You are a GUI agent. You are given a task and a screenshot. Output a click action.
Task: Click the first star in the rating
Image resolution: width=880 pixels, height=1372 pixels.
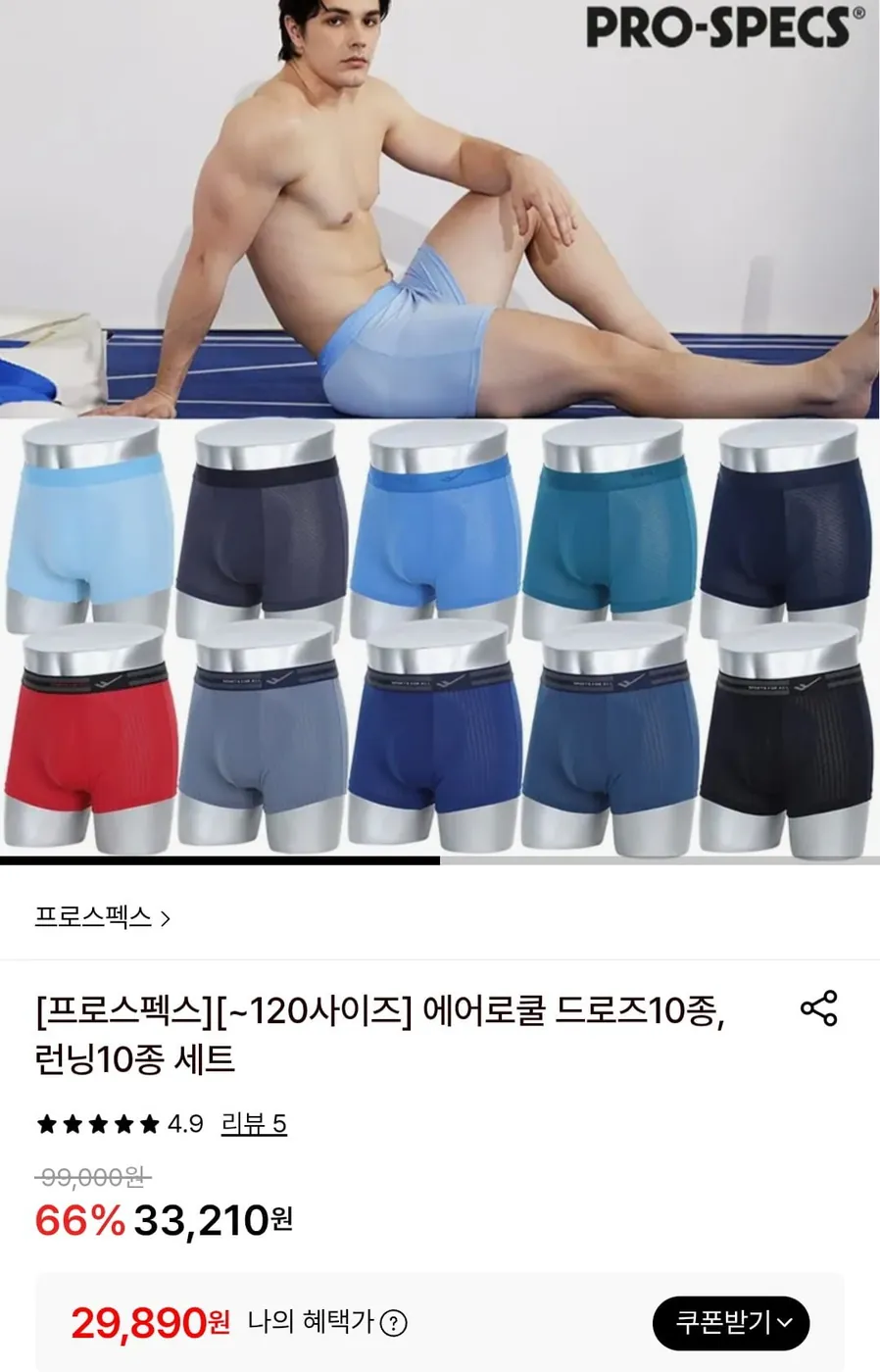49,1125
